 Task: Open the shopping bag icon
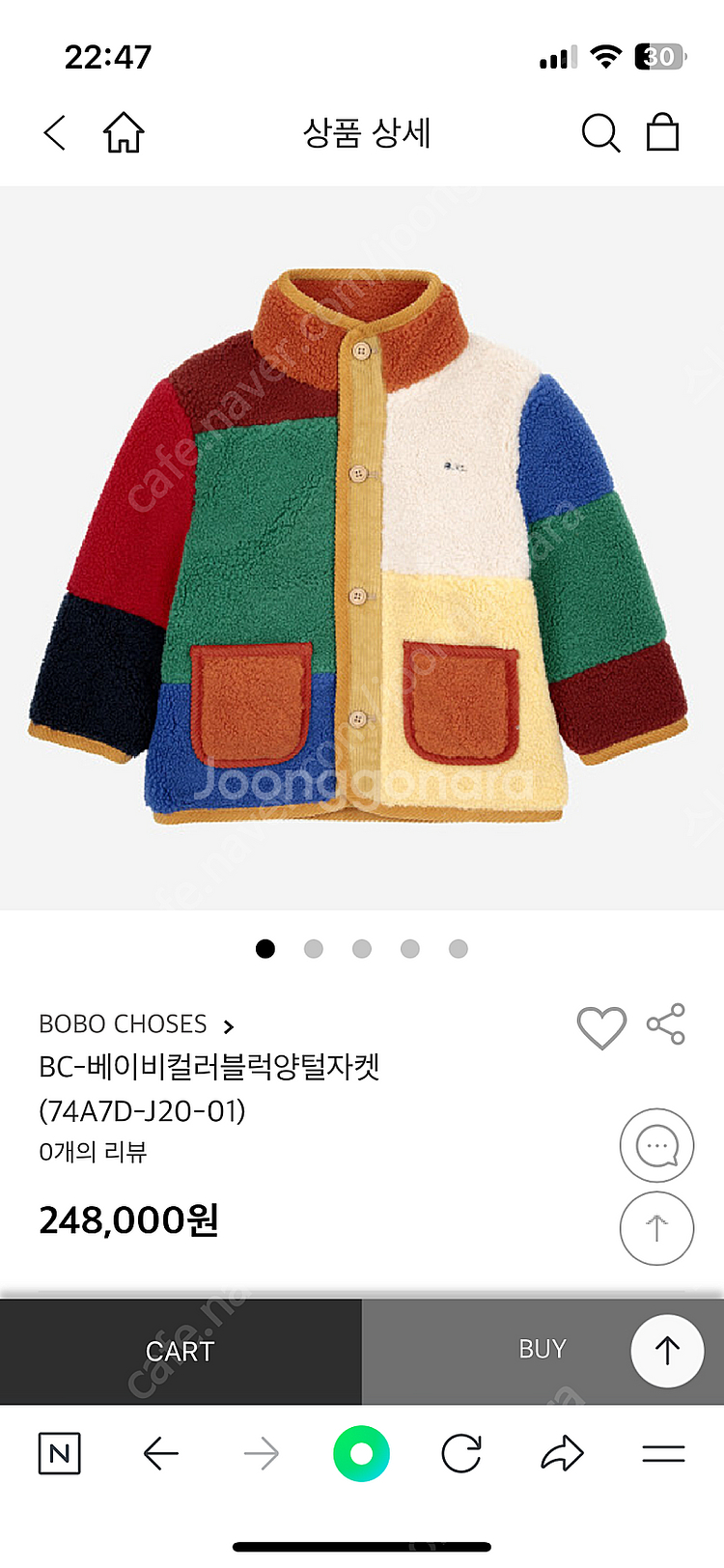coord(662,134)
